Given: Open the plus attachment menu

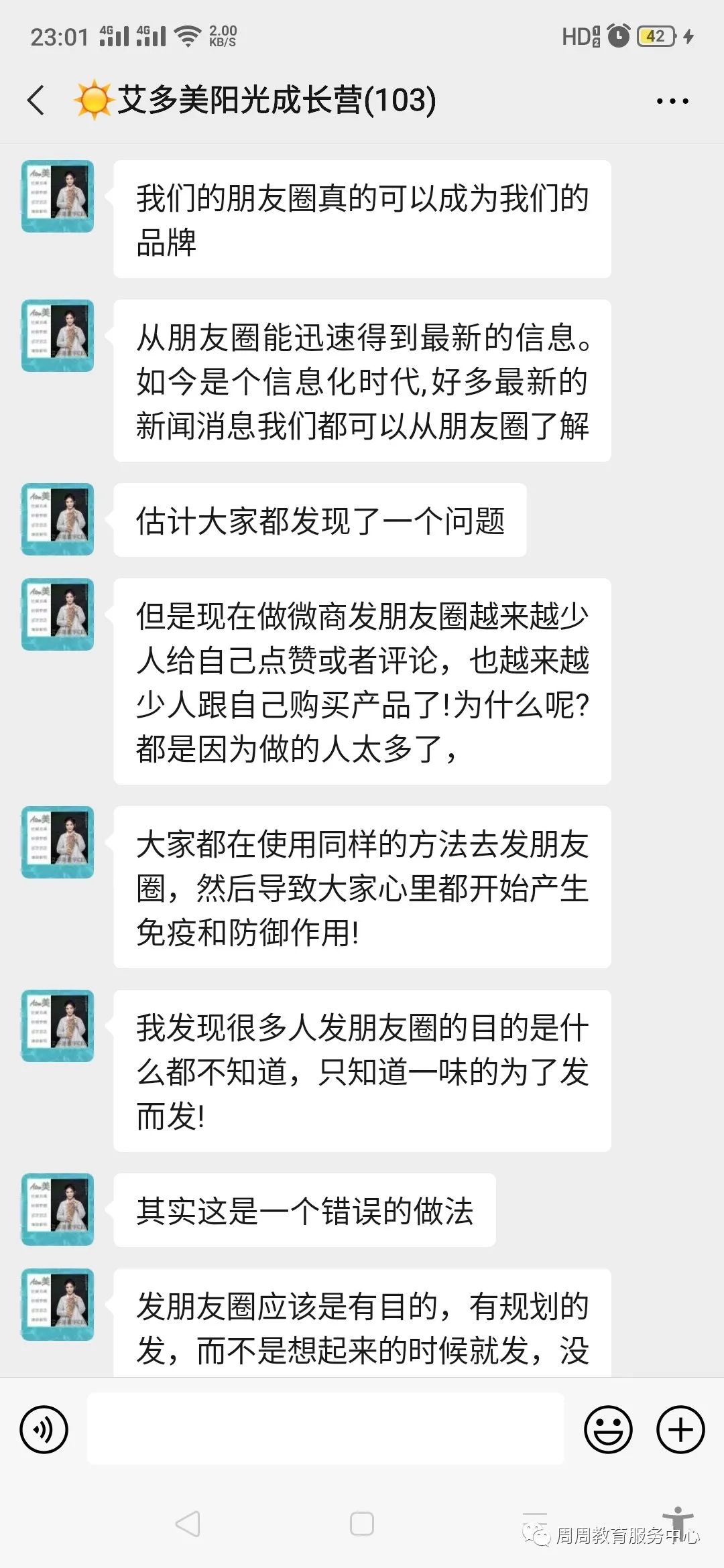Looking at the screenshot, I should (x=680, y=1429).
